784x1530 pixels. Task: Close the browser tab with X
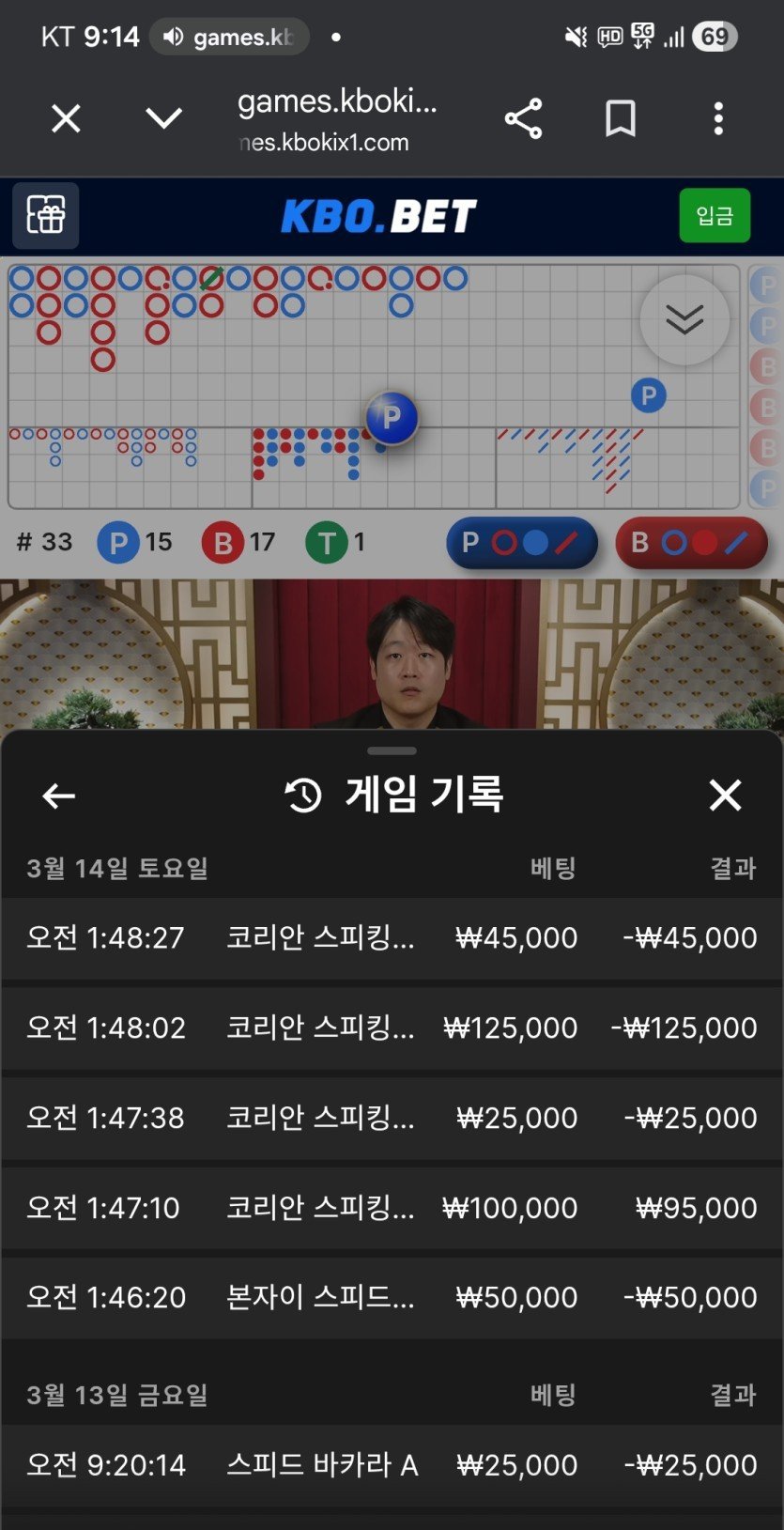[66, 119]
